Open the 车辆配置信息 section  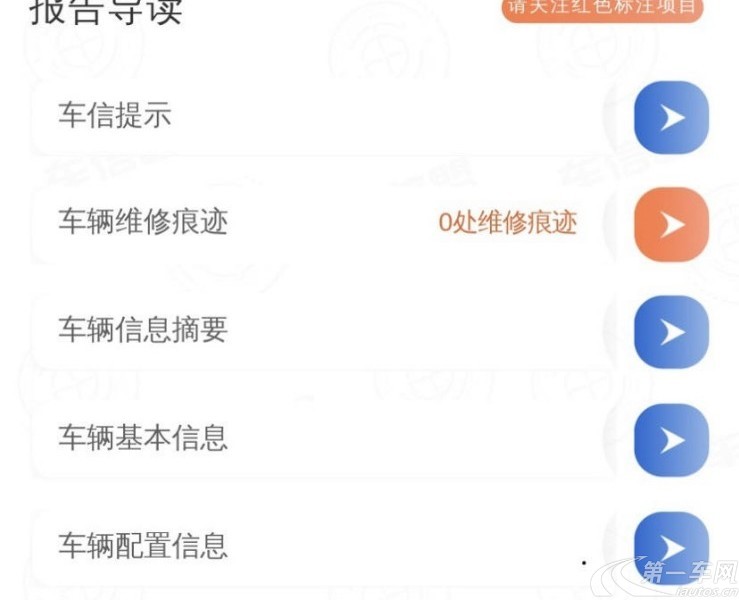click(671, 547)
